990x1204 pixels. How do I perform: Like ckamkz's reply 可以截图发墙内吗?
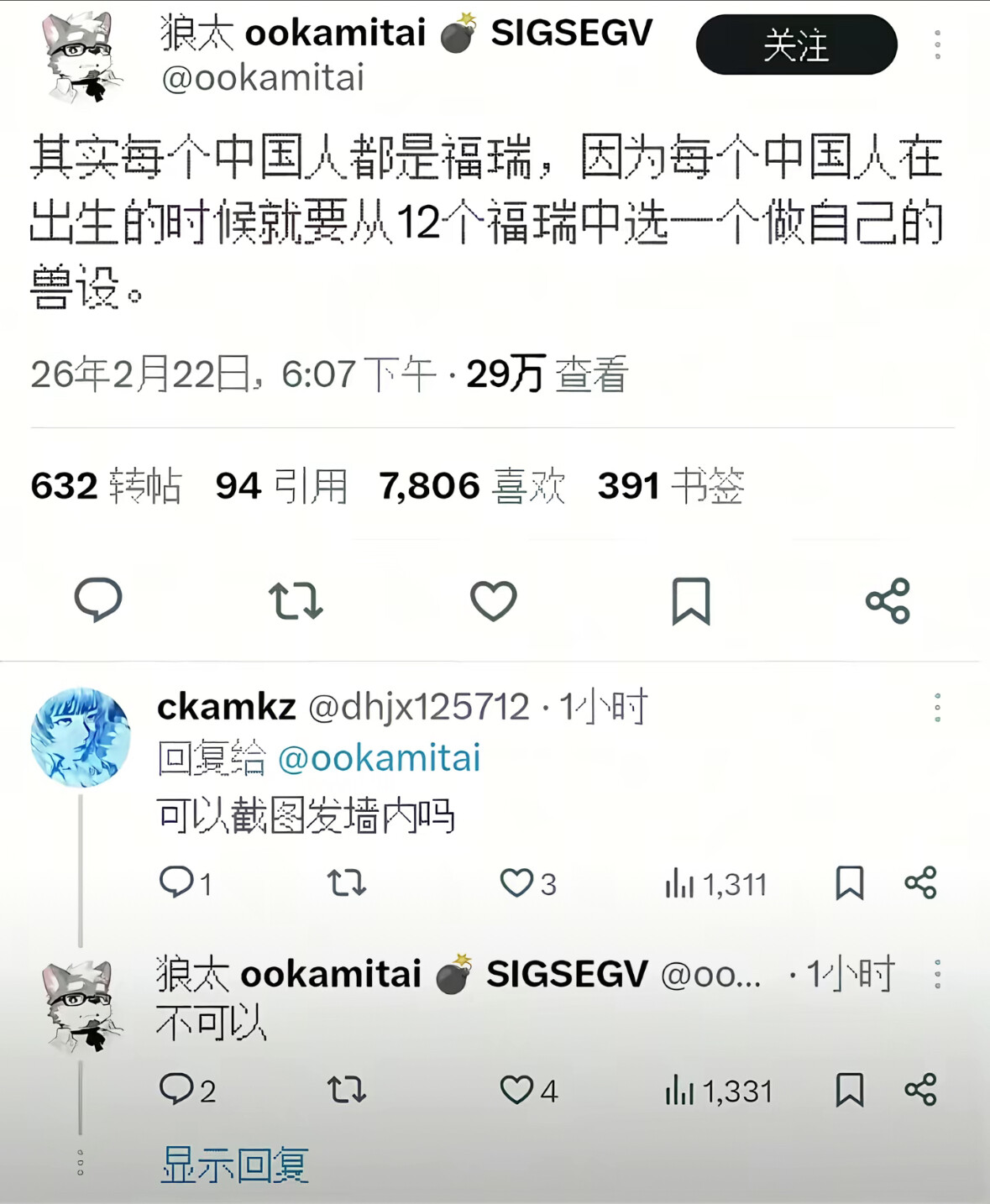[x=516, y=883]
